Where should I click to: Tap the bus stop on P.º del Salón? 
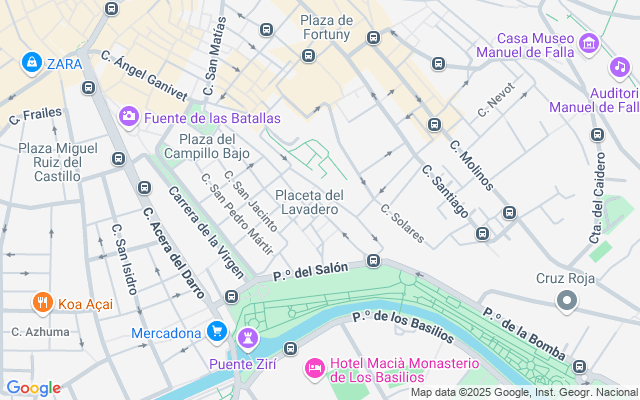(373, 261)
